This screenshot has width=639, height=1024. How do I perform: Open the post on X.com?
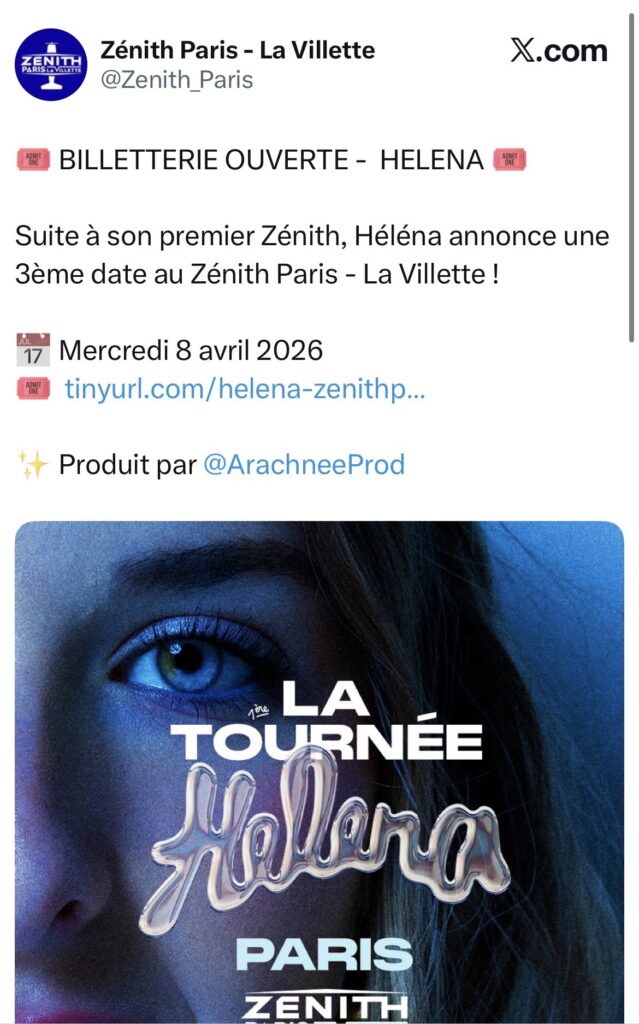coord(558,51)
